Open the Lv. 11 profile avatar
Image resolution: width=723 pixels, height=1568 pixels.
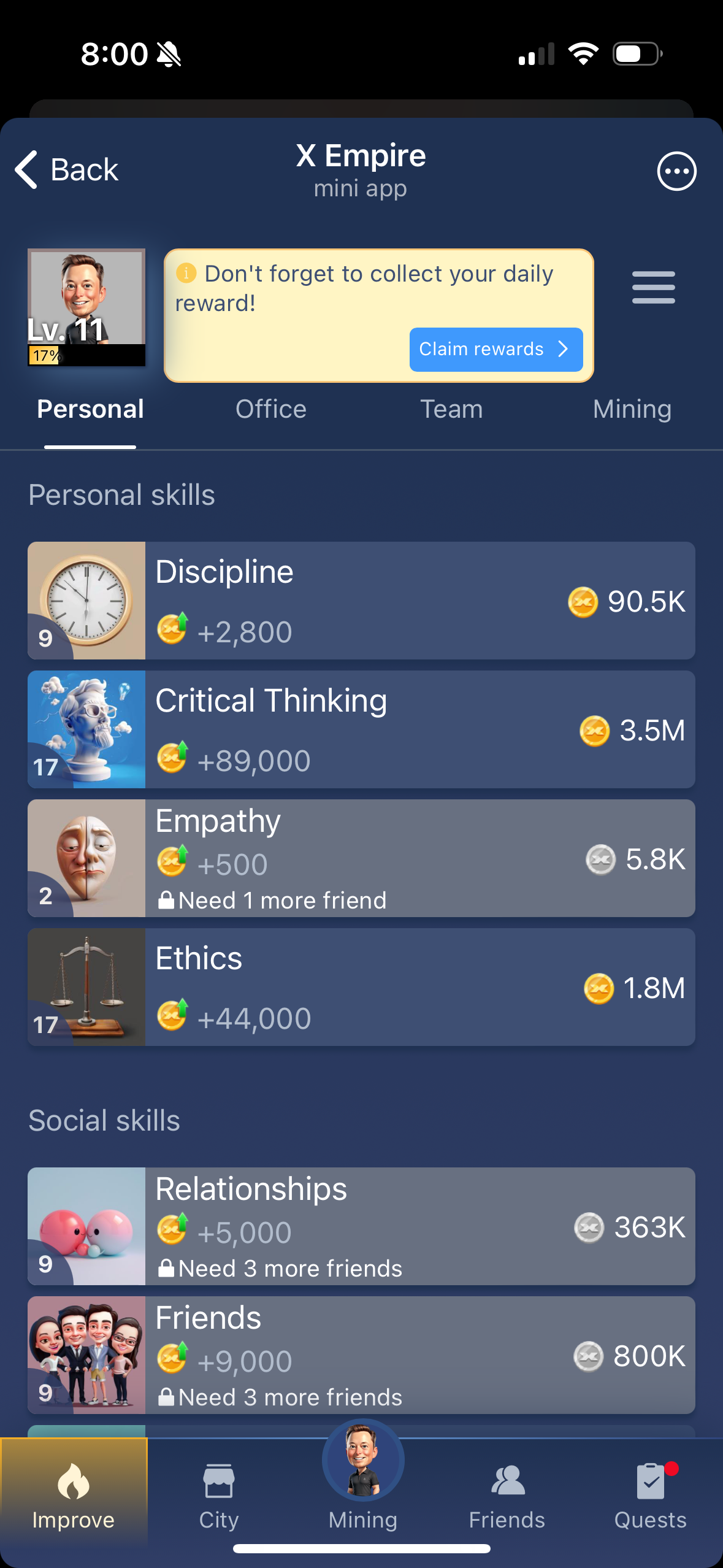click(x=86, y=307)
